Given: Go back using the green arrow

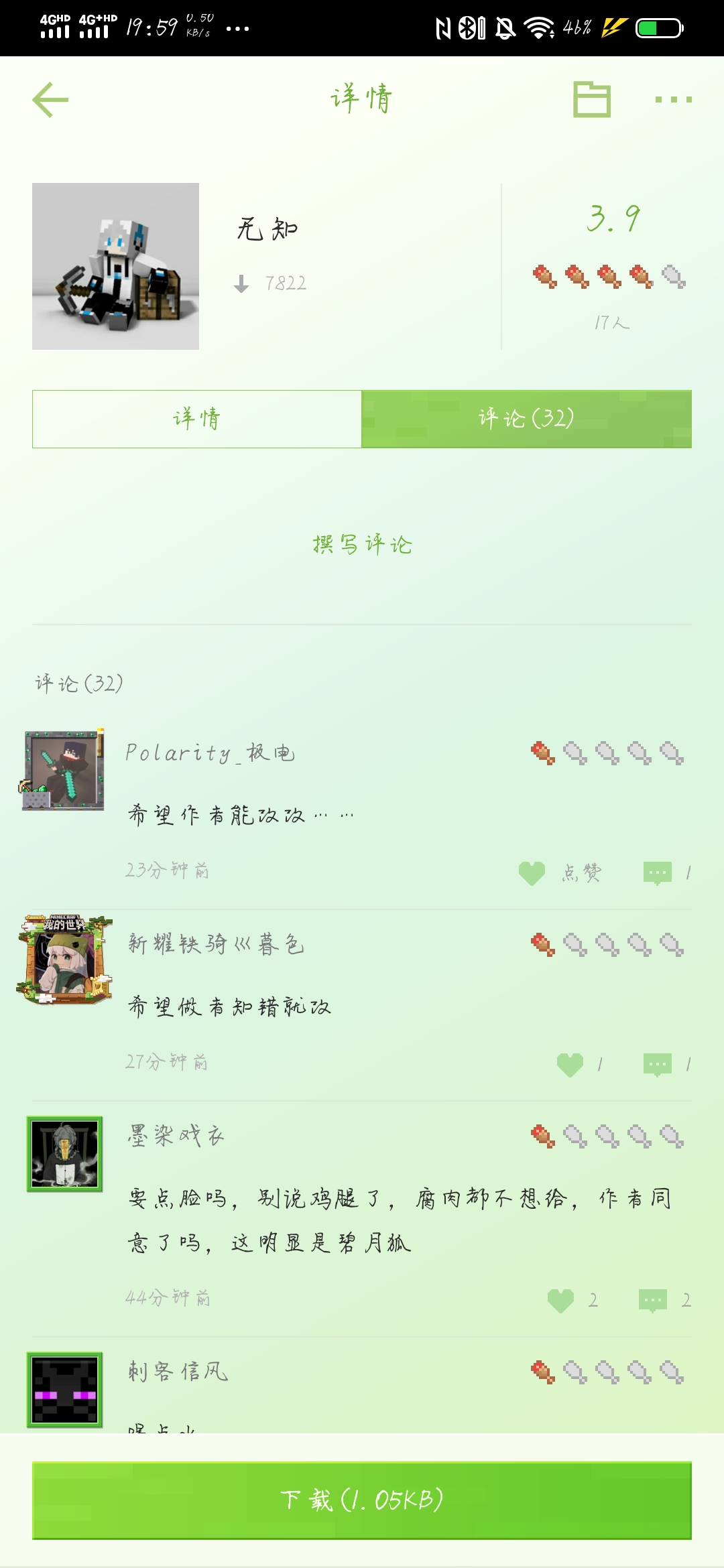Looking at the screenshot, I should pyautogui.click(x=50, y=100).
